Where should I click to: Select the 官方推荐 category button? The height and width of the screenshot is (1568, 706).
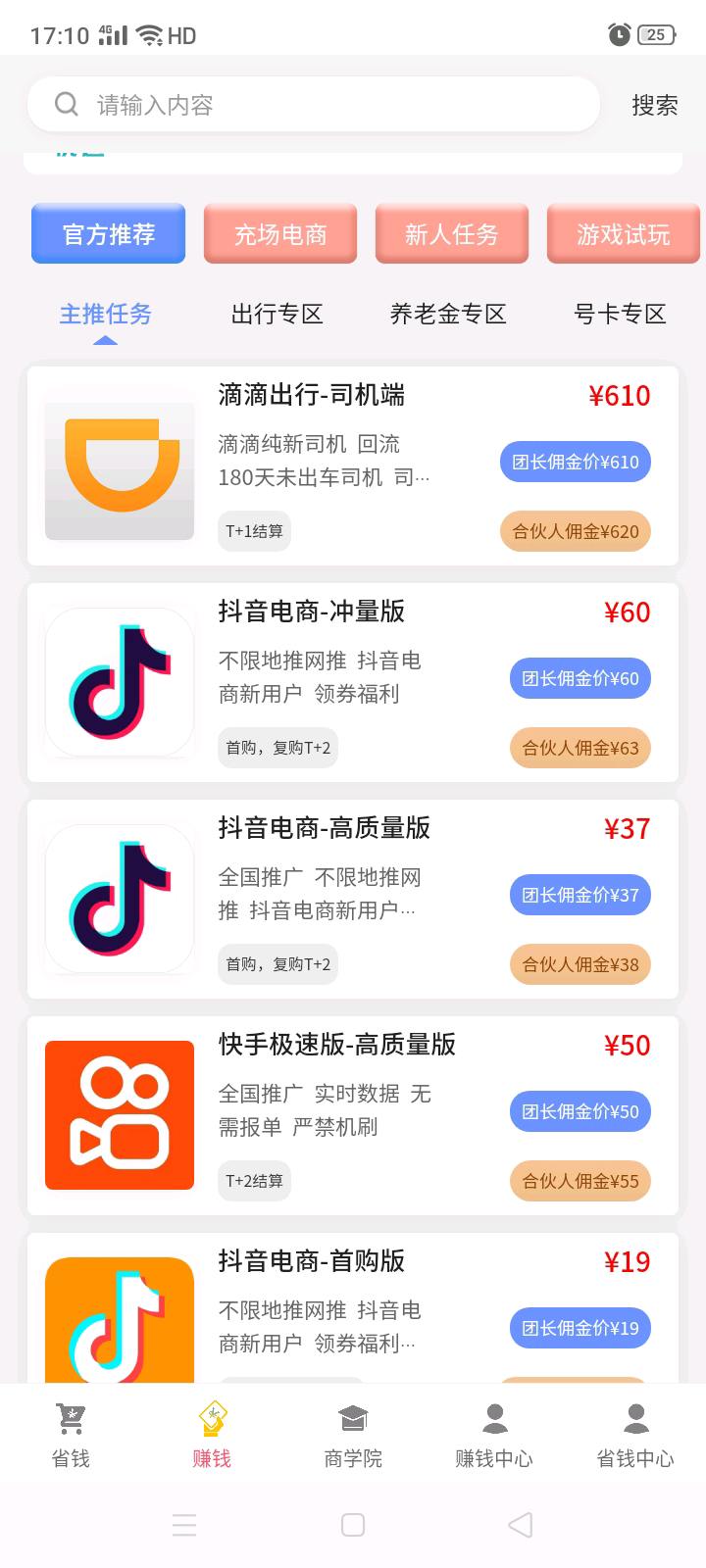point(108,234)
